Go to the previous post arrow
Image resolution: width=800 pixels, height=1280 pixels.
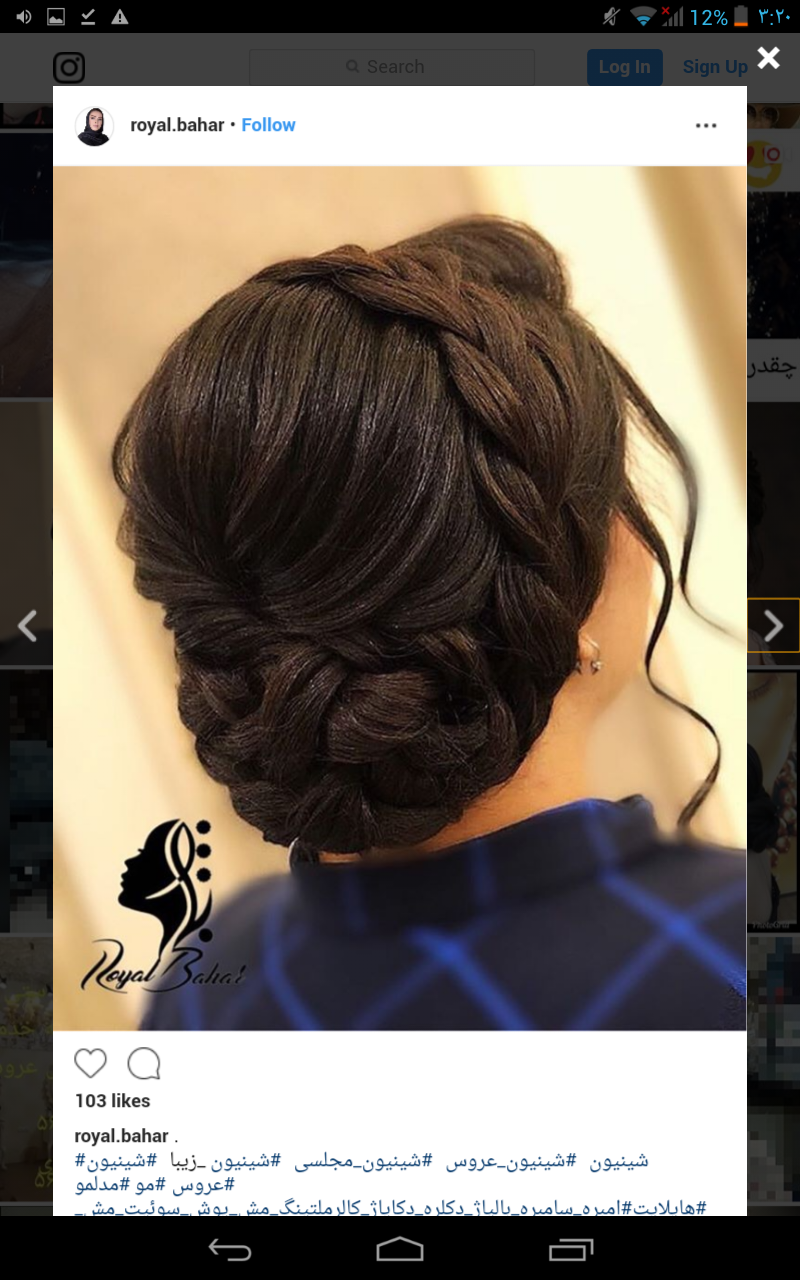tap(27, 626)
